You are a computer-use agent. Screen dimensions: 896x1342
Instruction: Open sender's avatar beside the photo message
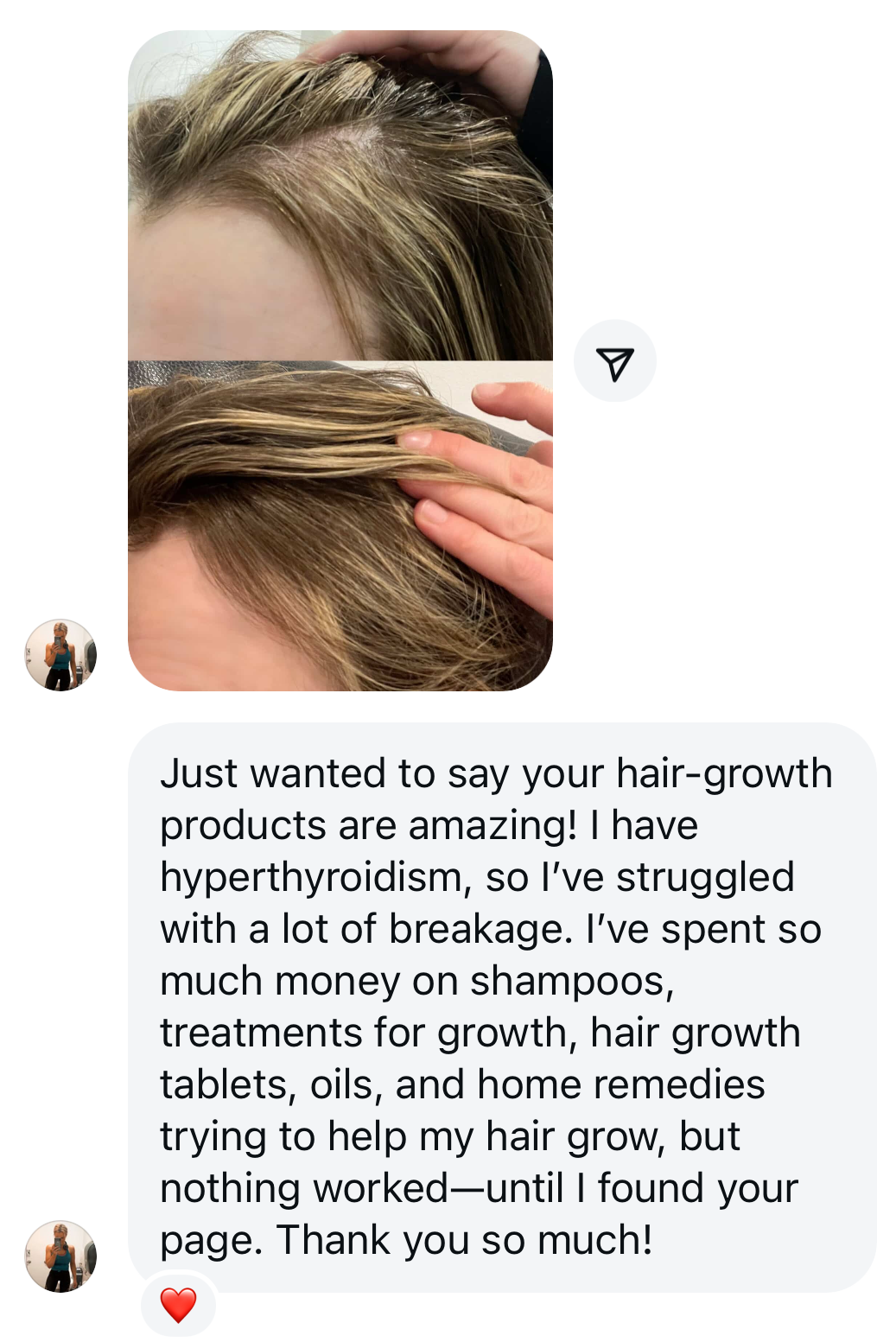pyautogui.click(x=60, y=654)
